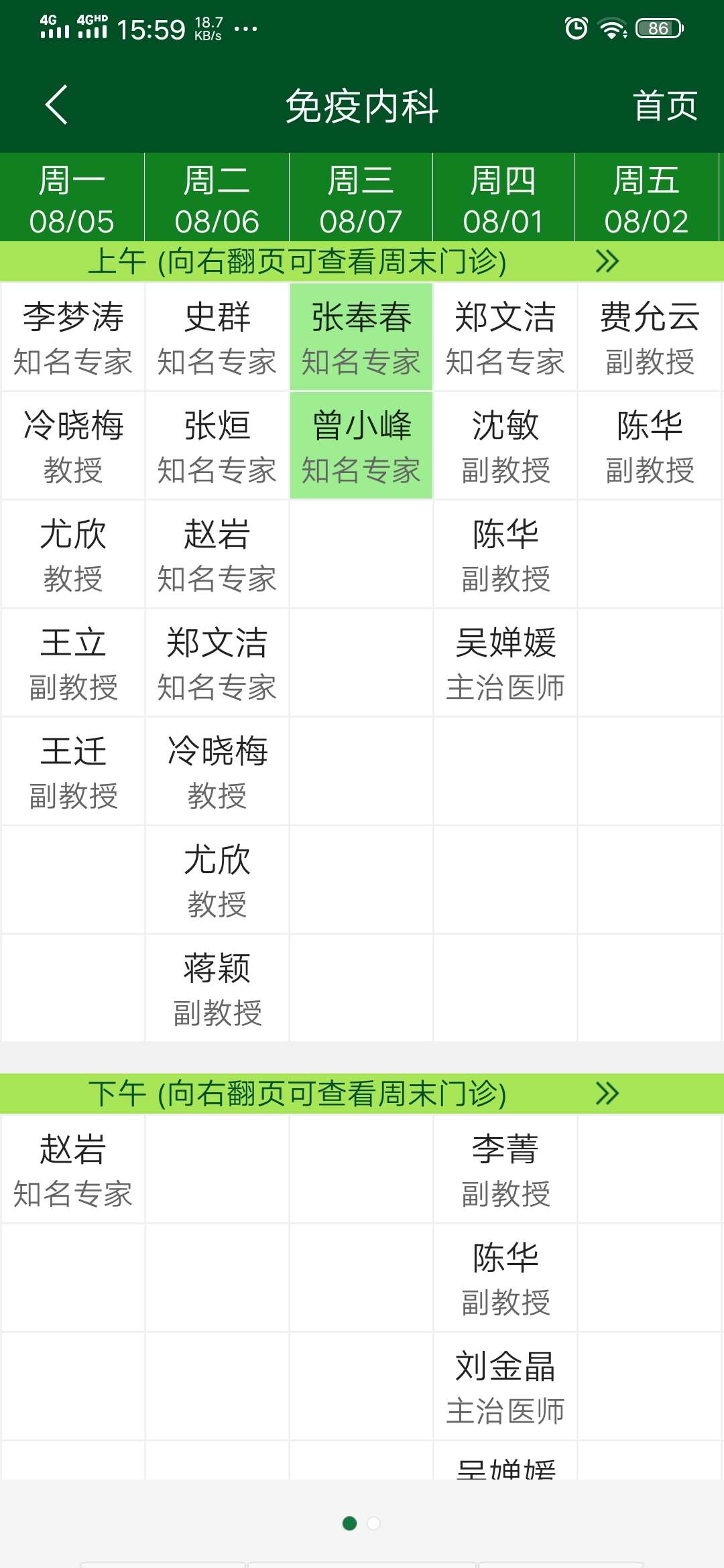This screenshot has width=724, height=1568.
Task: Select the 周五 08/02 column header
Action: (648, 198)
